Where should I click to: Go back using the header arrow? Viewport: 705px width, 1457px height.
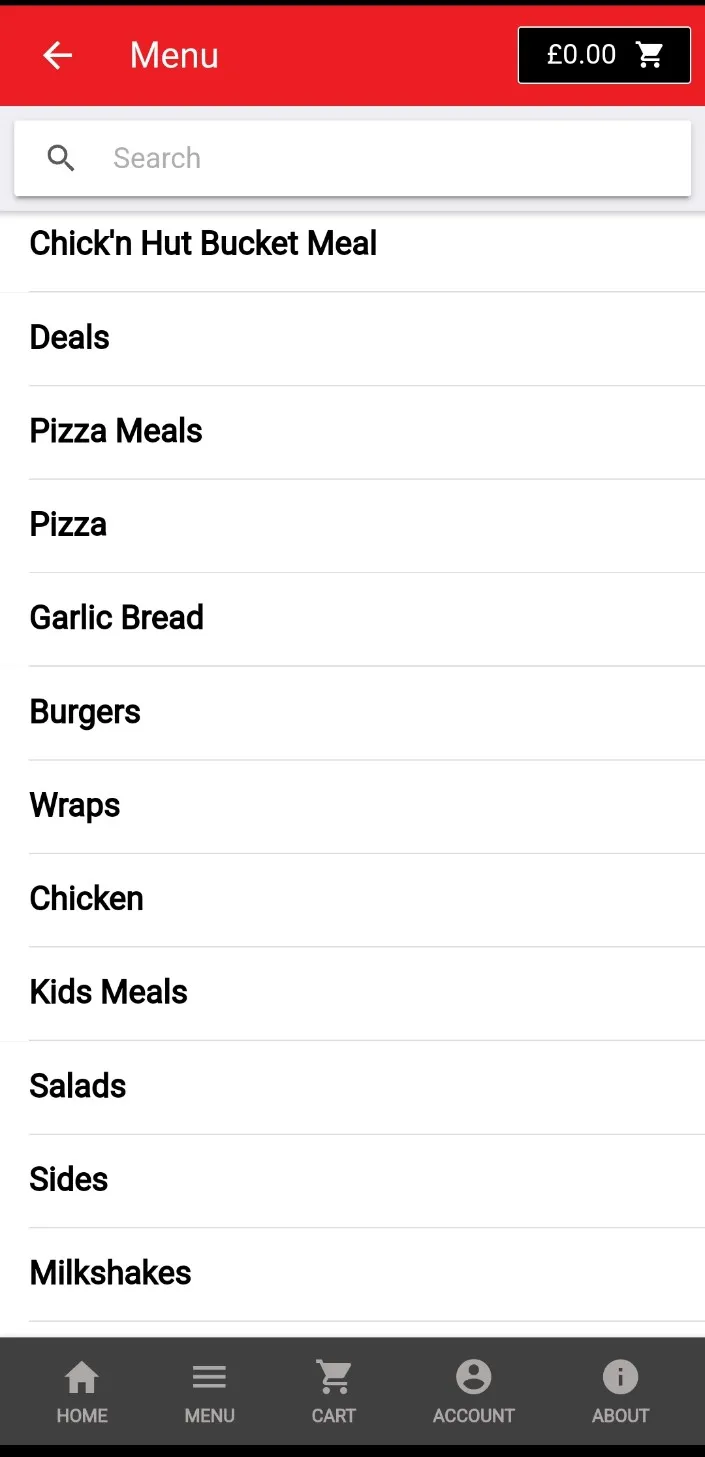tap(58, 55)
